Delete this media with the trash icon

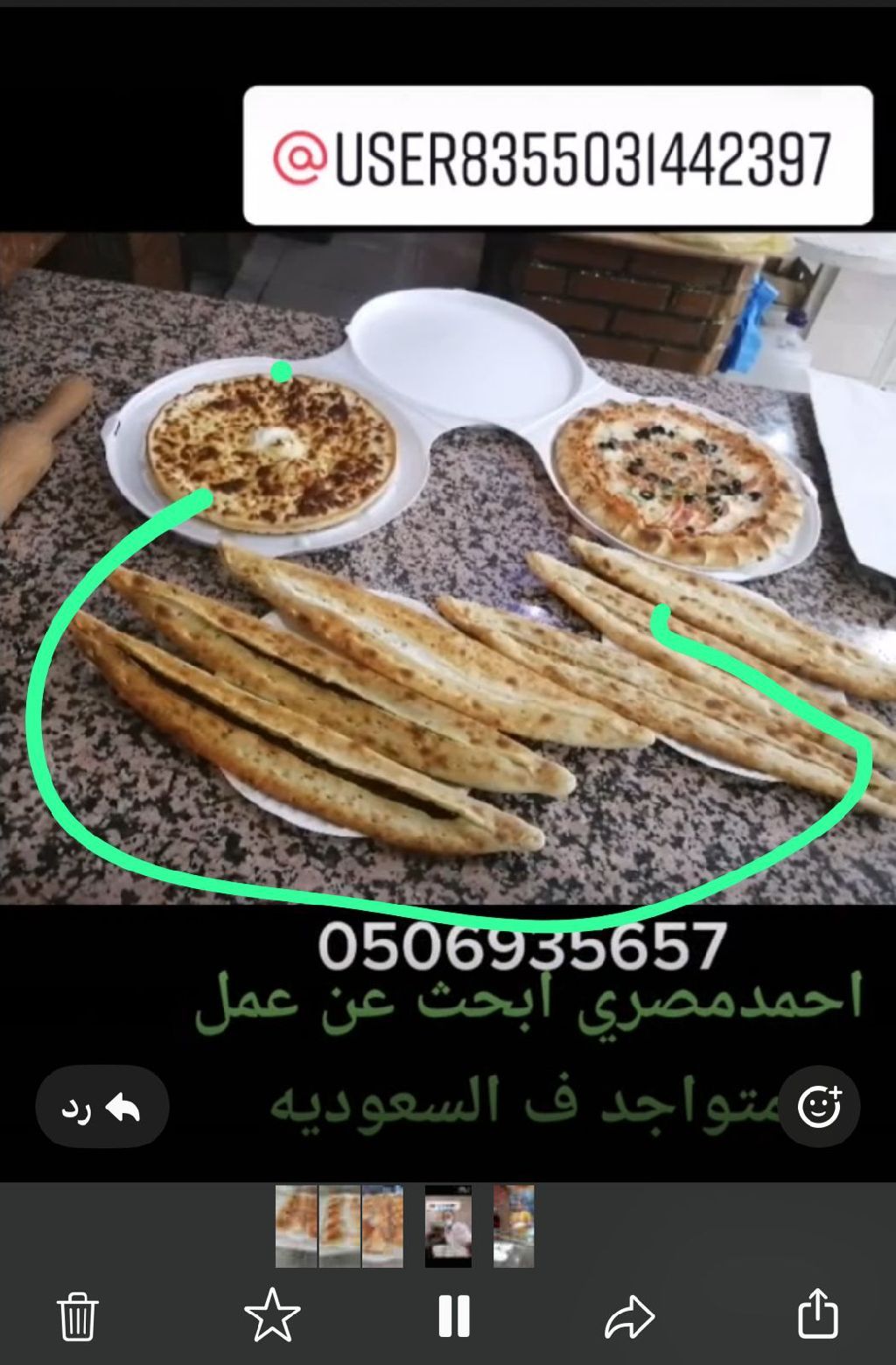coord(77,1315)
